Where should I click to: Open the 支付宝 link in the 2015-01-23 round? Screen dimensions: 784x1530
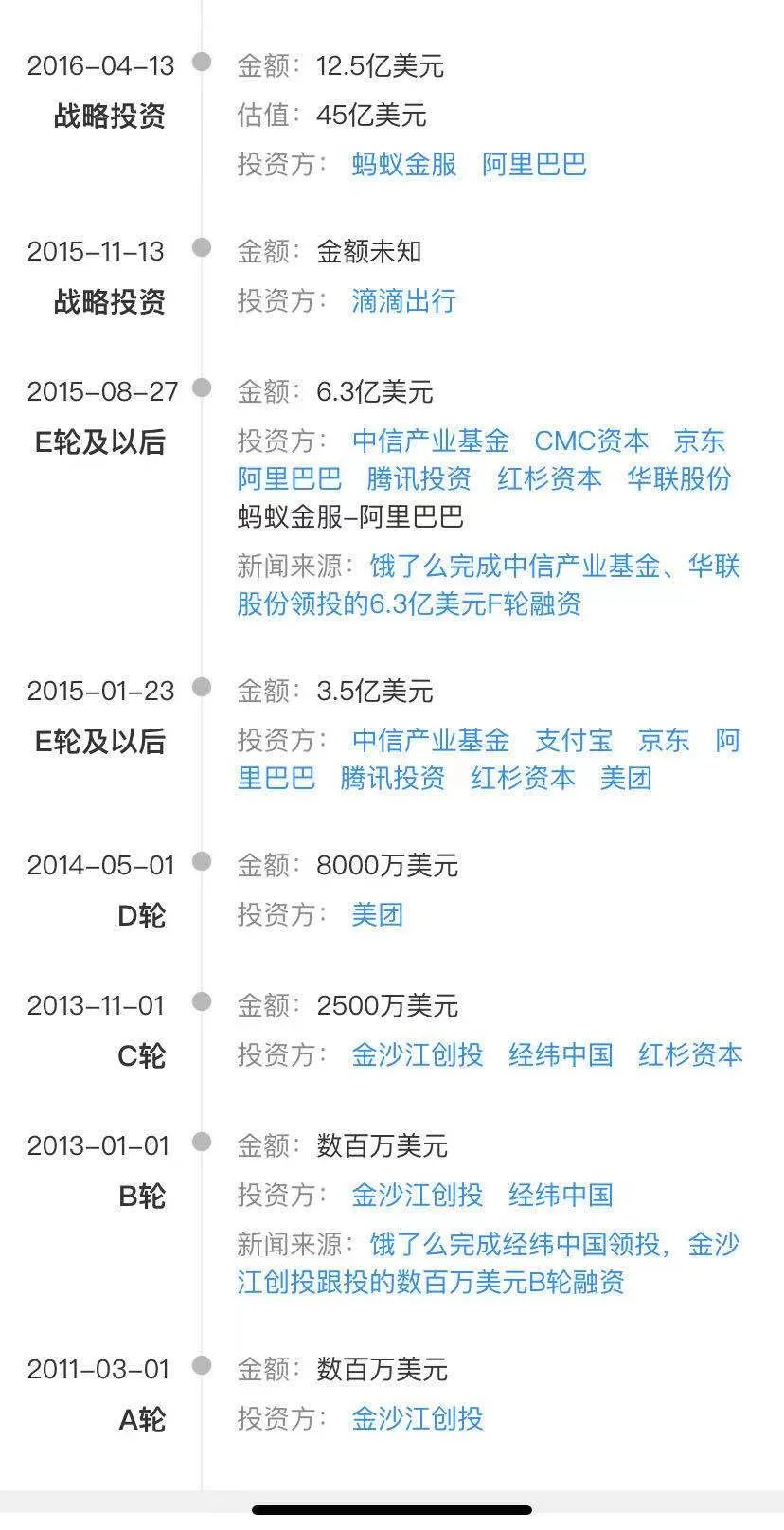tap(575, 740)
